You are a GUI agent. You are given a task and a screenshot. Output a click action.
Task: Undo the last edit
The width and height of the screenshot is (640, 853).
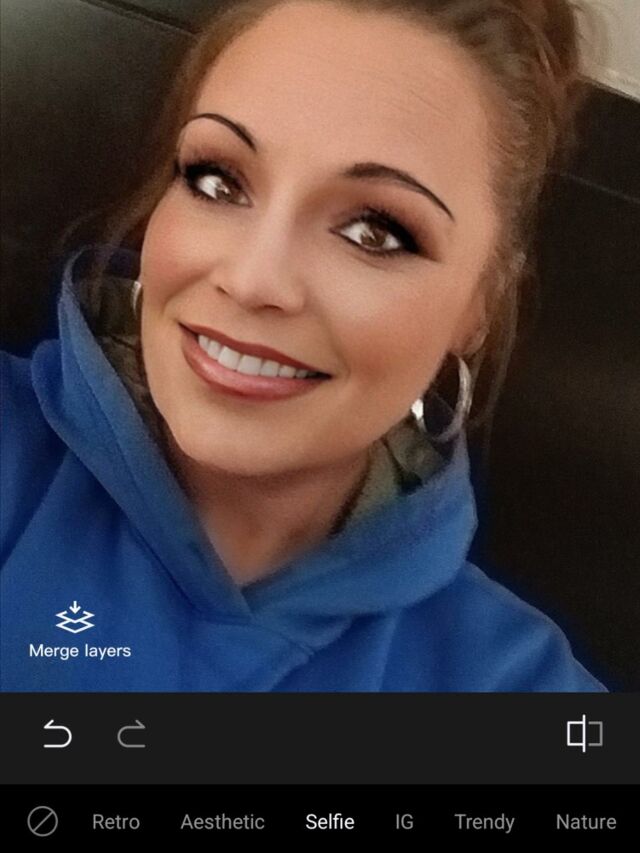(57, 735)
